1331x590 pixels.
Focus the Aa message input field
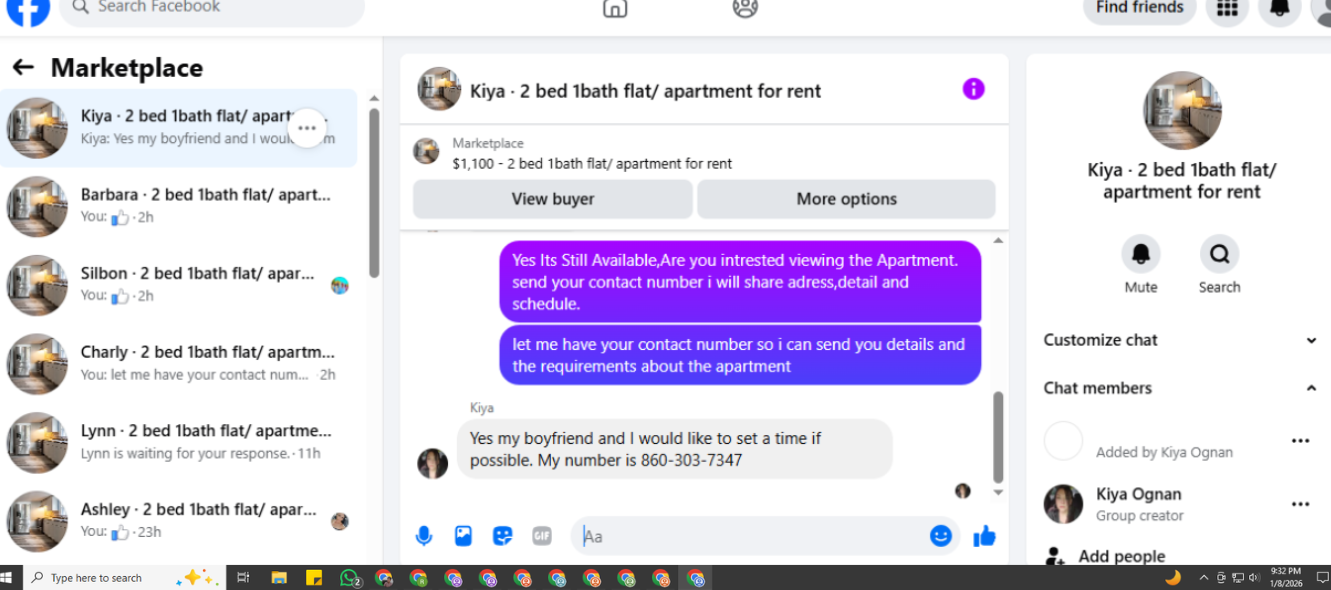coord(756,536)
